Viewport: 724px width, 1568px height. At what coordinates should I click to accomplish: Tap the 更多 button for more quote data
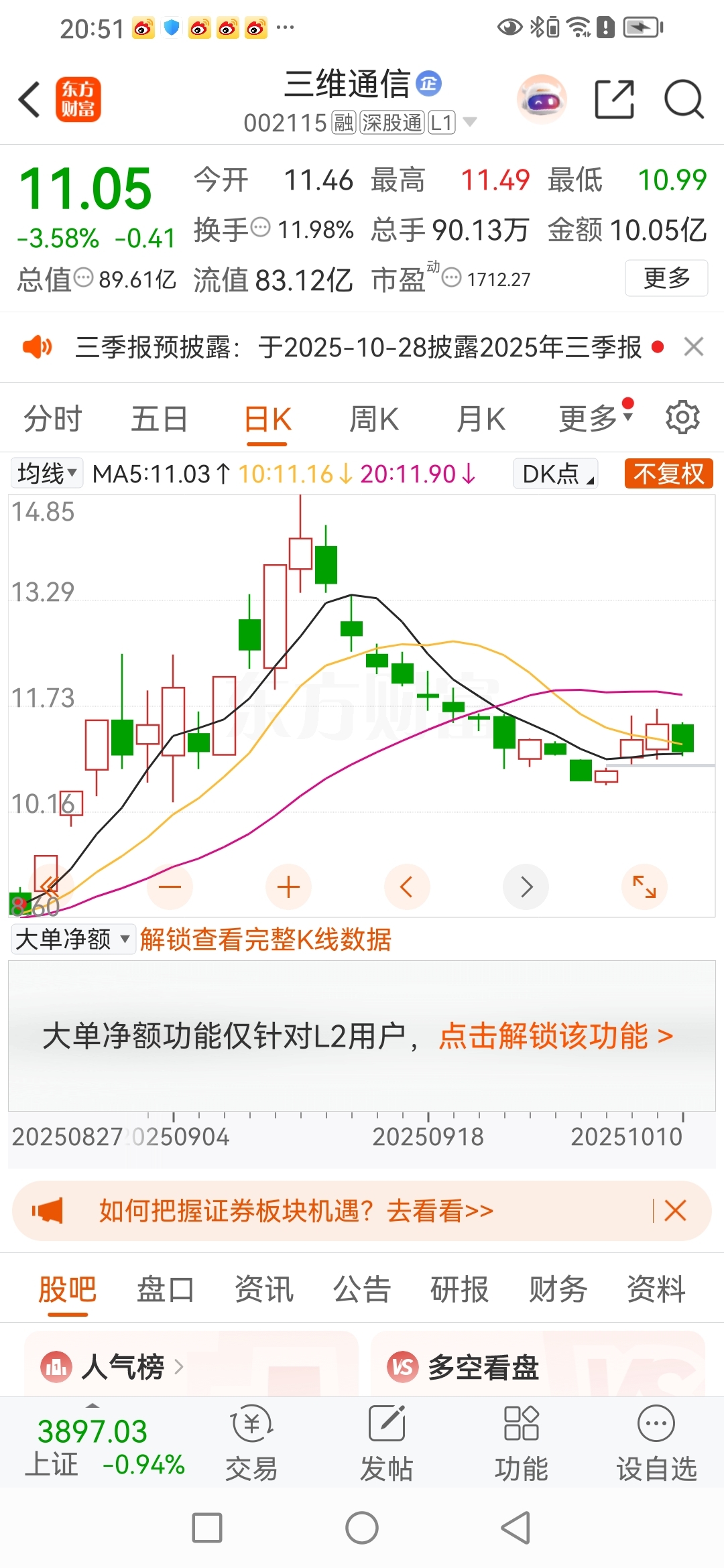(666, 277)
